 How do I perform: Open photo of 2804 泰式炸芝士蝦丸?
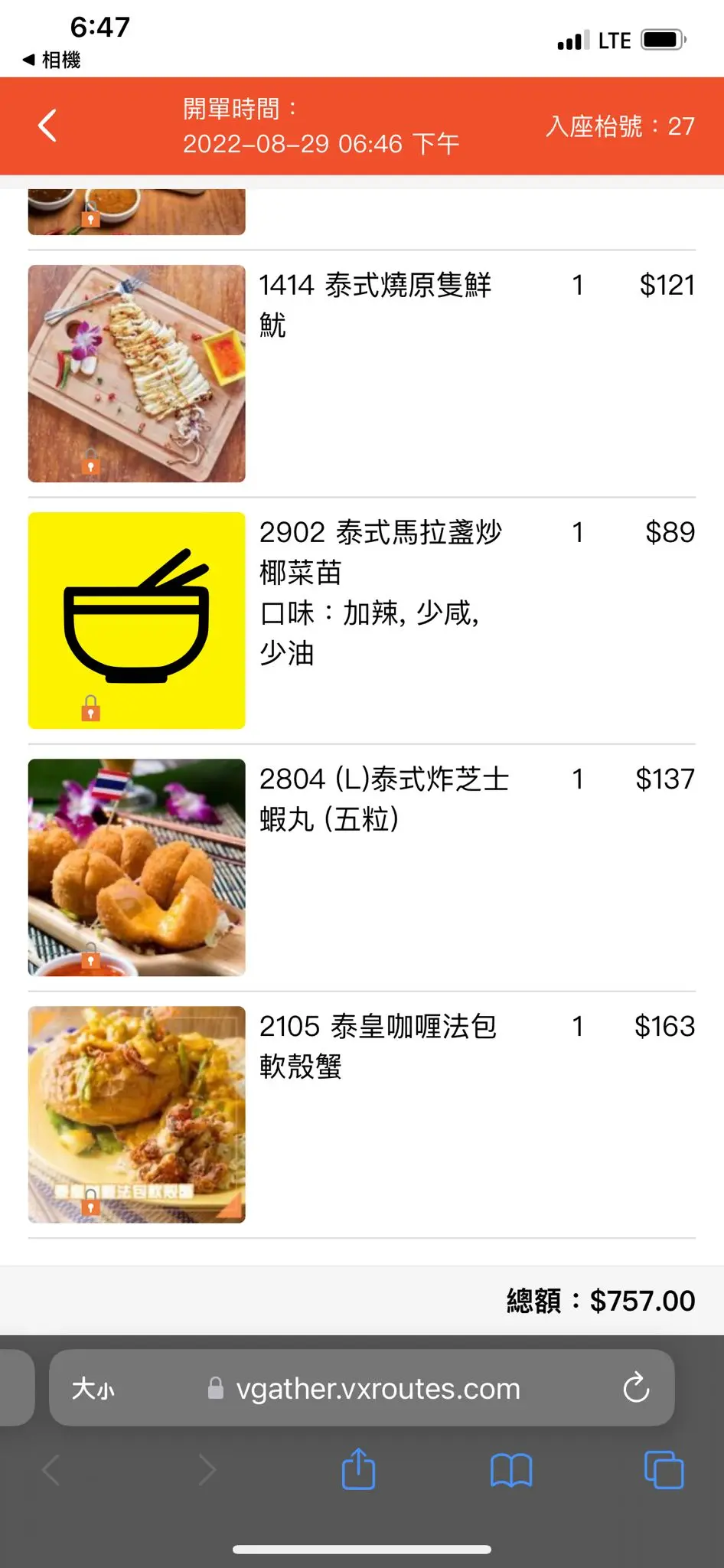click(x=137, y=867)
